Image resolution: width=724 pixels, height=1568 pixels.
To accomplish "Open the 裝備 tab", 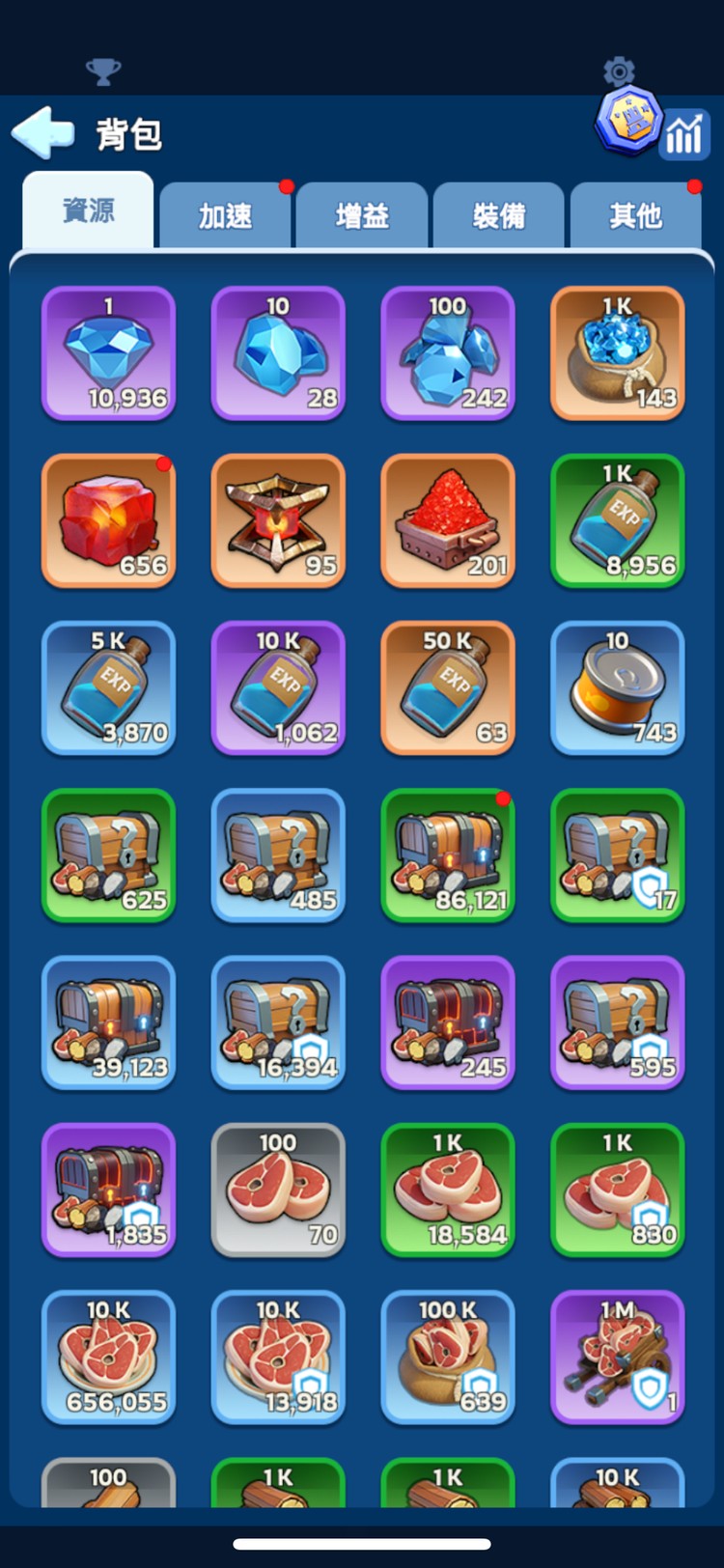I will pos(499,215).
